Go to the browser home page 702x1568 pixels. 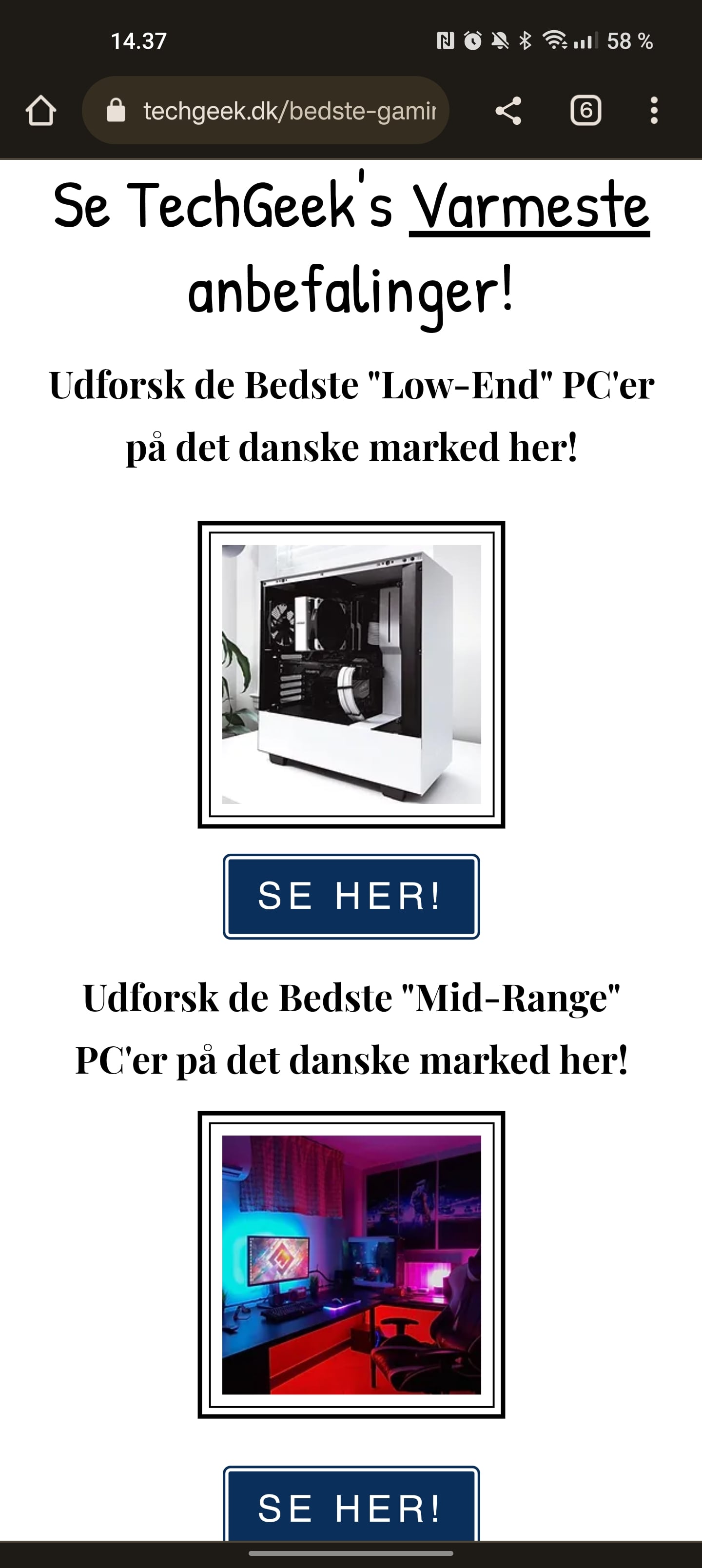tap(41, 111)
